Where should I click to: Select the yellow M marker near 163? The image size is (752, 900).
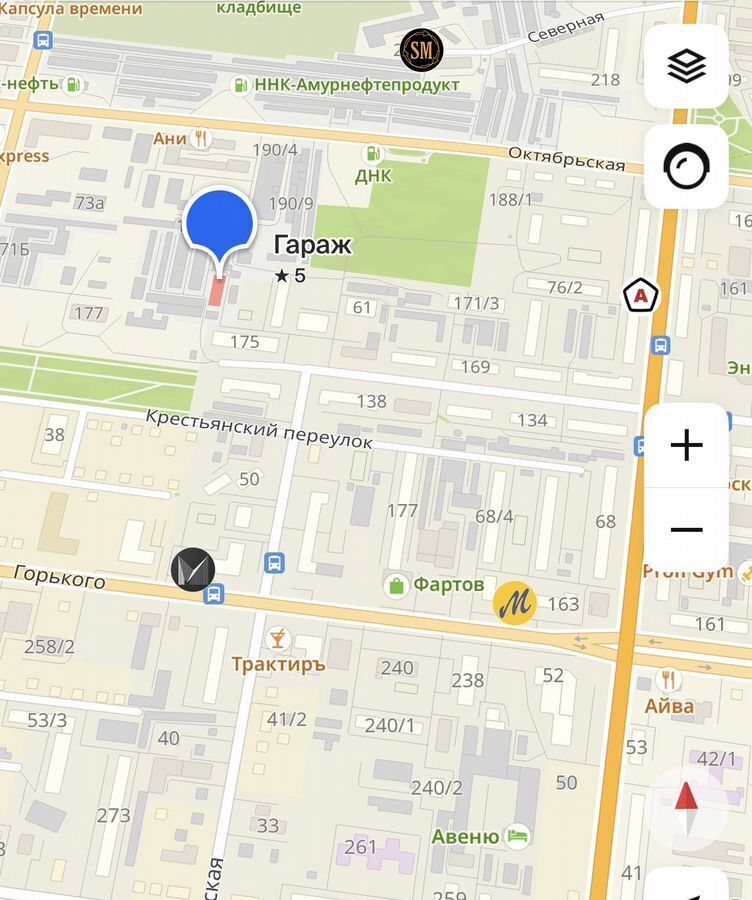click(515, 603)
